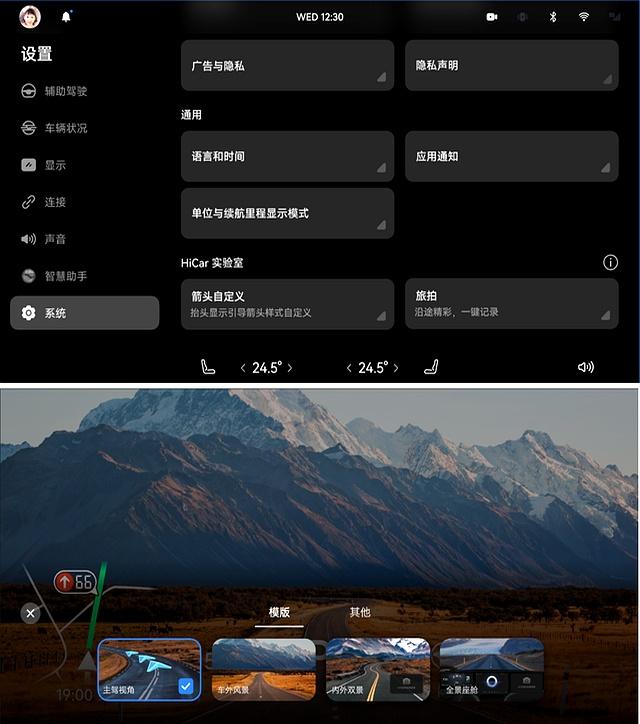Image resolution: width=640 pixels, height=724 pixels.
Task: Open 应用通知 settings
Action: (x=511, y=157)
